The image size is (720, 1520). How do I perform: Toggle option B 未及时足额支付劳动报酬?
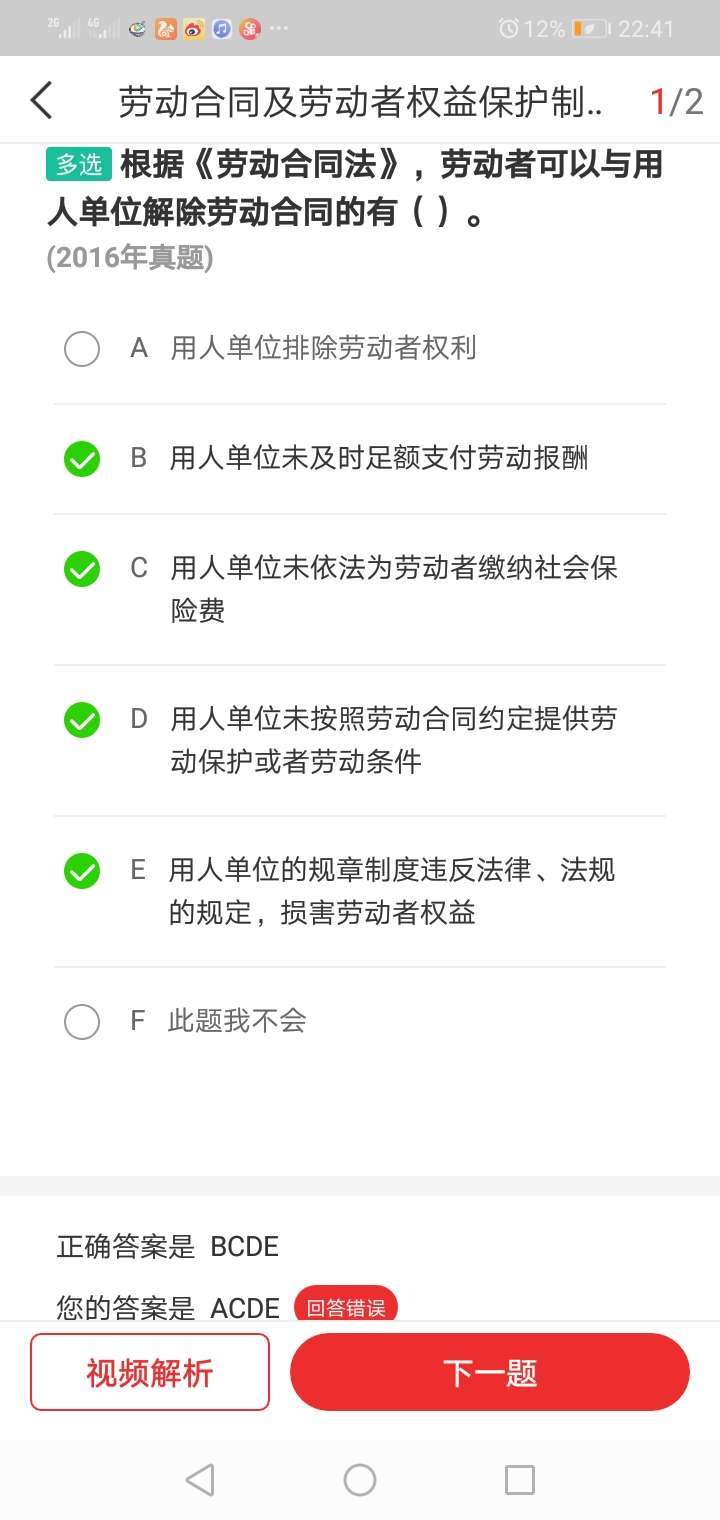pos(82,459)
